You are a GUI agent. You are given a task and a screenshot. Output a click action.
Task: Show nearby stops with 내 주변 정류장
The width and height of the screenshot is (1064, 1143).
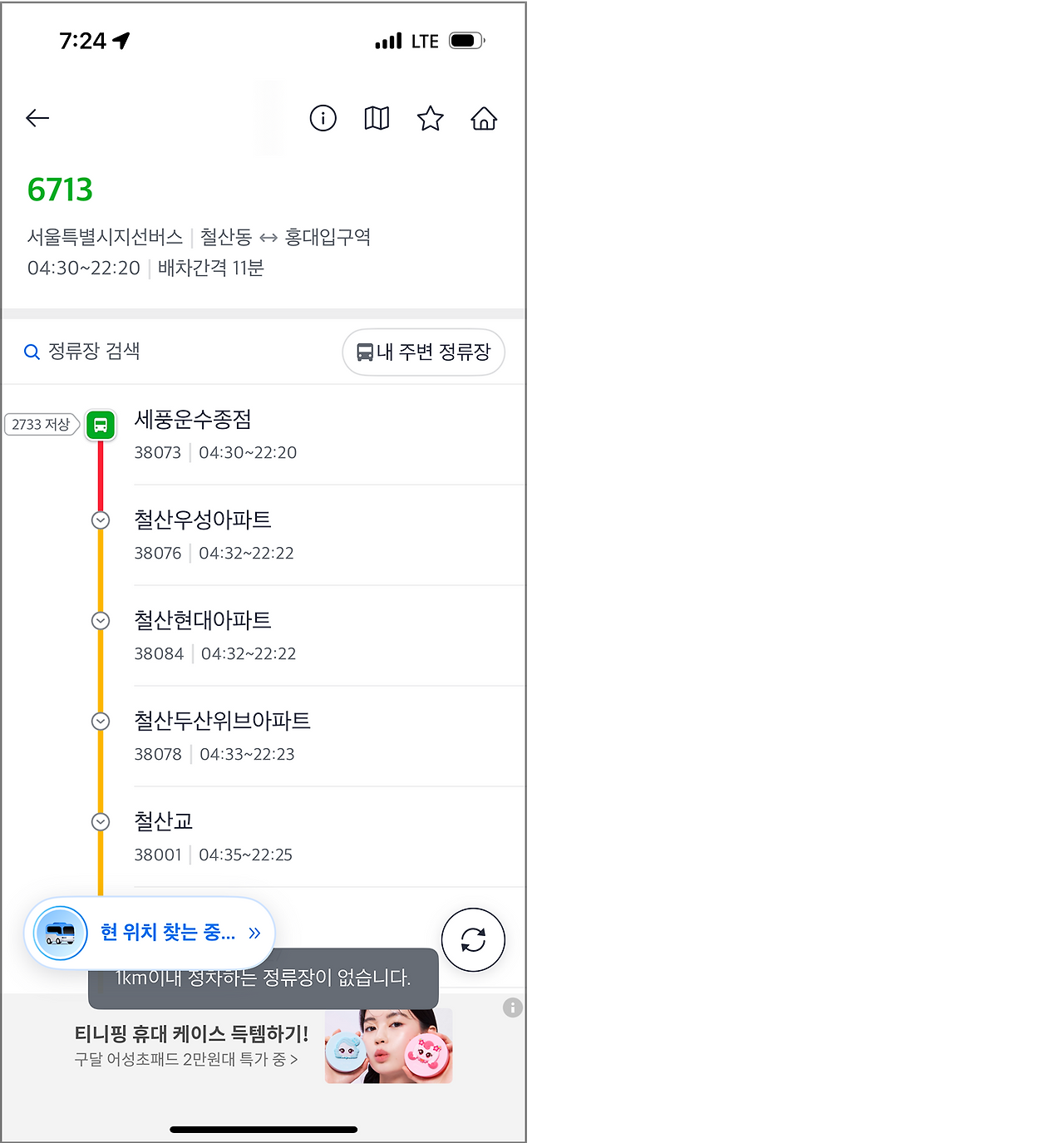pyautogui.click(x=424, y=352)
